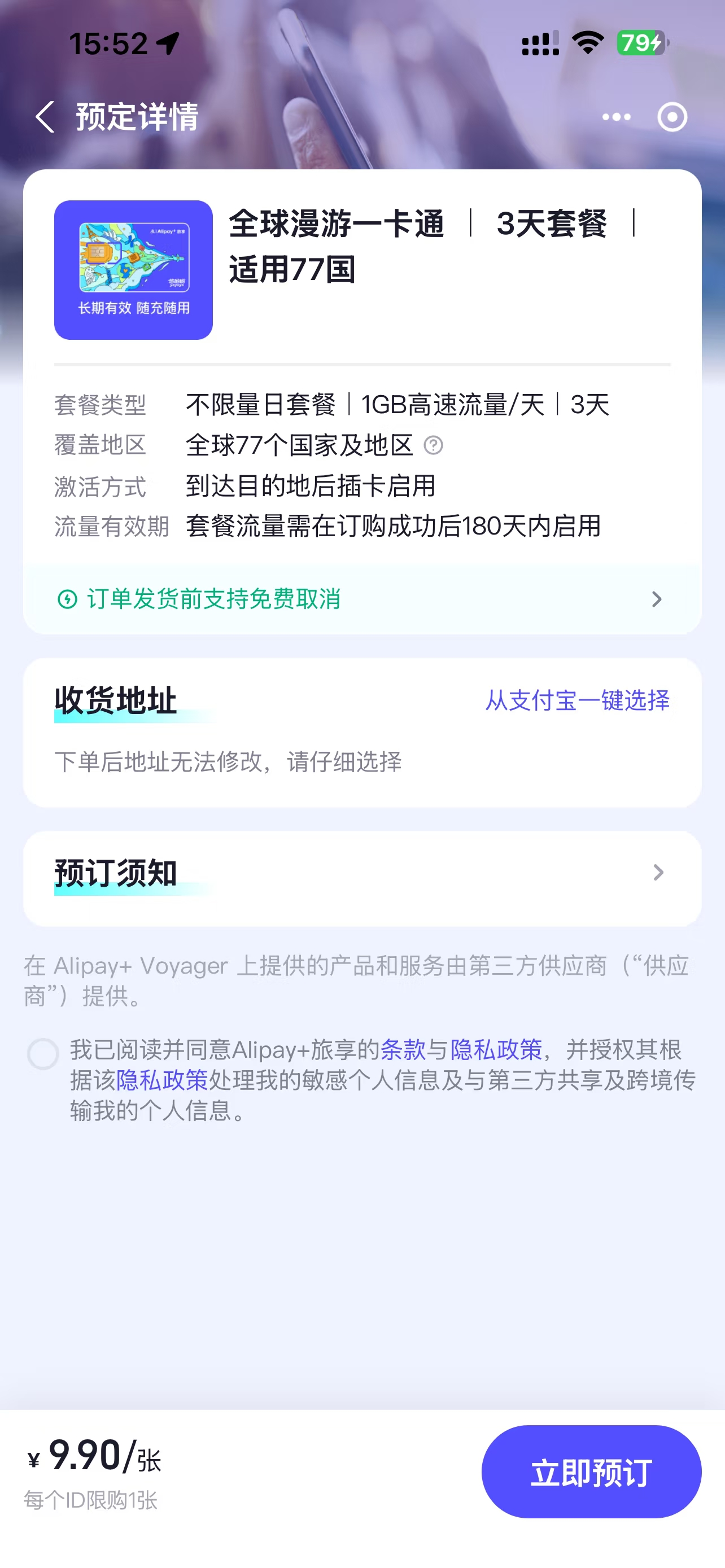Tap the back arrow to leave booking details
The image size is (725, 1568).
tap(45, 117)
